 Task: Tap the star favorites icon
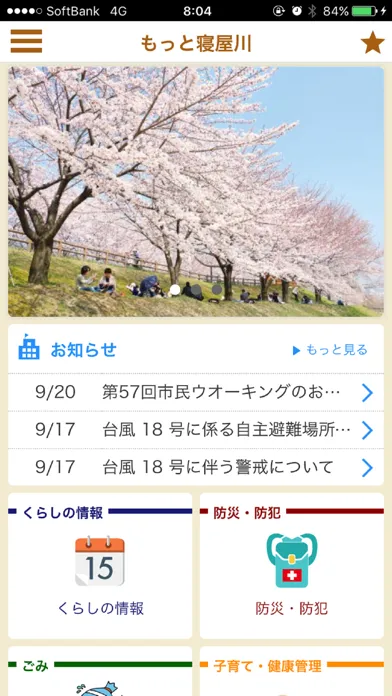[x=372, y=43]
